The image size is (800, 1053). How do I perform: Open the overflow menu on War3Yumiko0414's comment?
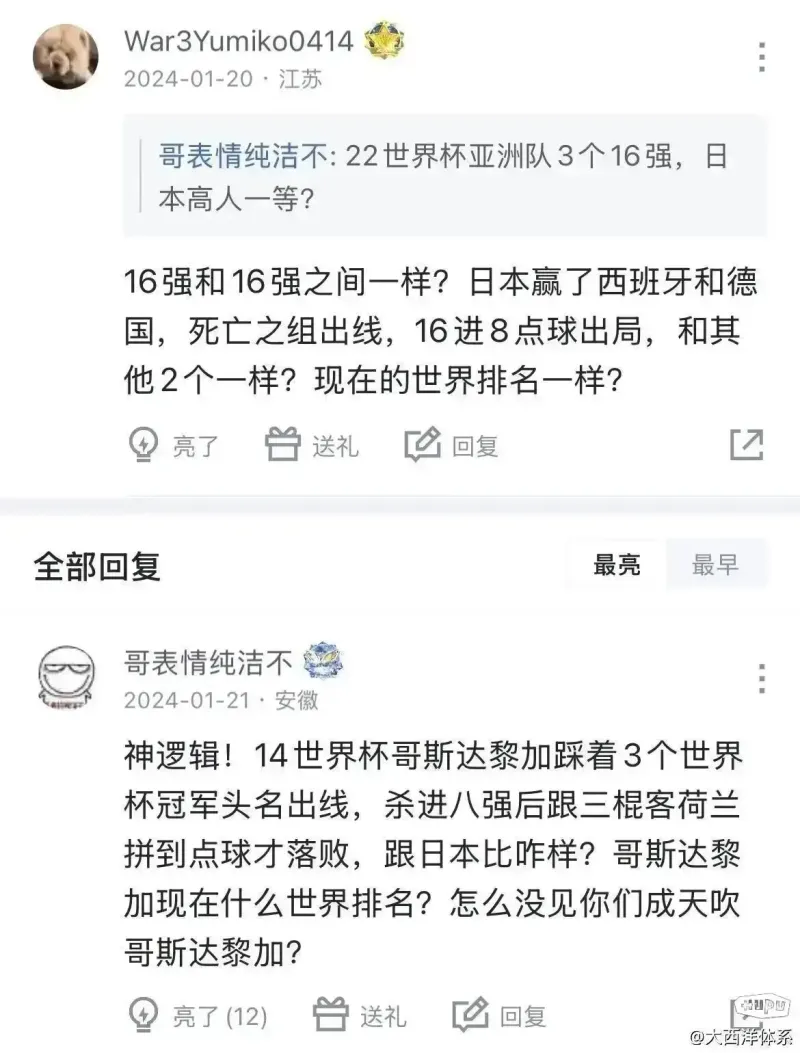pyautogui.click(x=761, y=57)
